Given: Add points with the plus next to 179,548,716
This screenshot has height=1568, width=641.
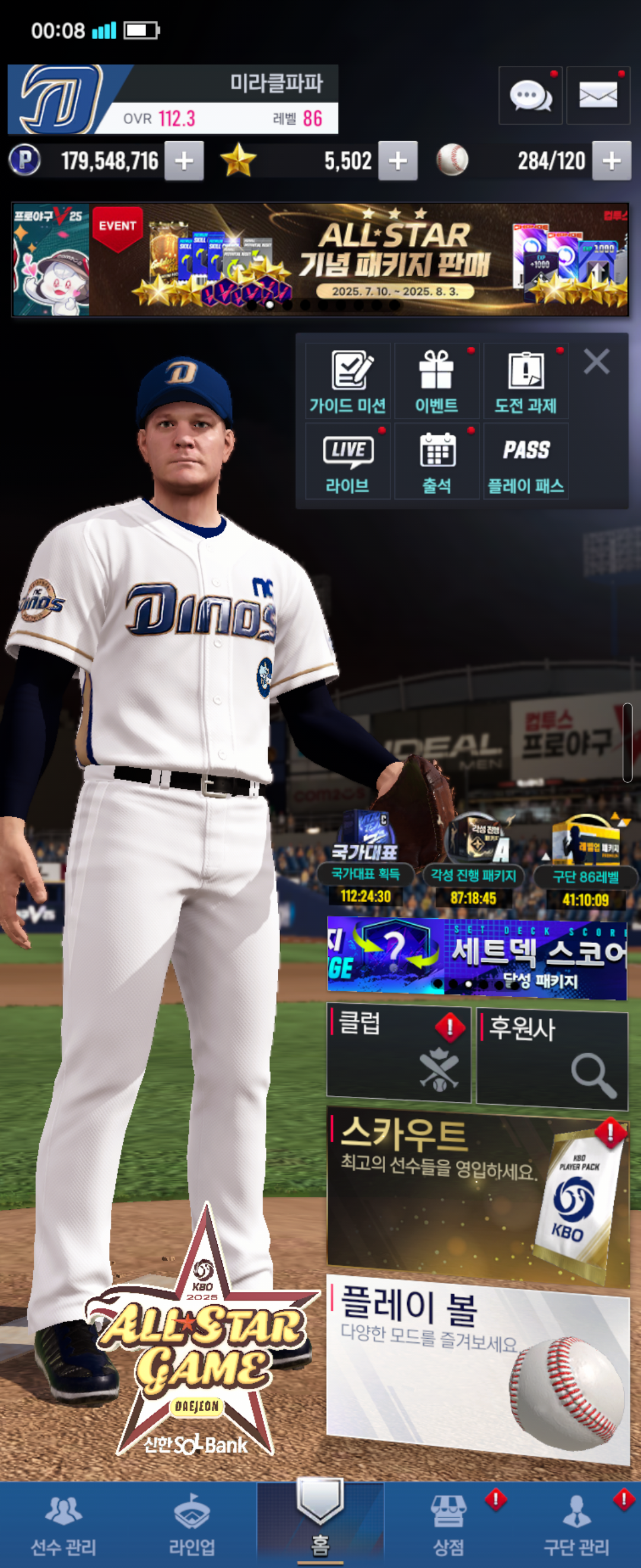Looking at the screenshot, I should (x=183, y=161).
